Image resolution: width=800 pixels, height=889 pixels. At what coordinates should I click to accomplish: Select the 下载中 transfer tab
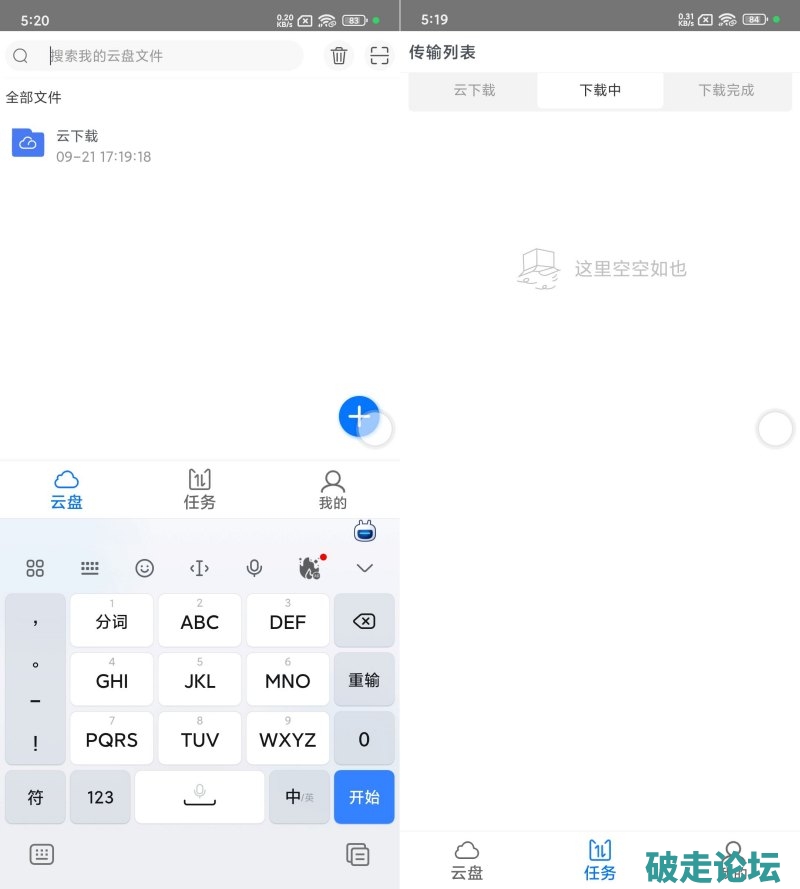tap(600, 90)
